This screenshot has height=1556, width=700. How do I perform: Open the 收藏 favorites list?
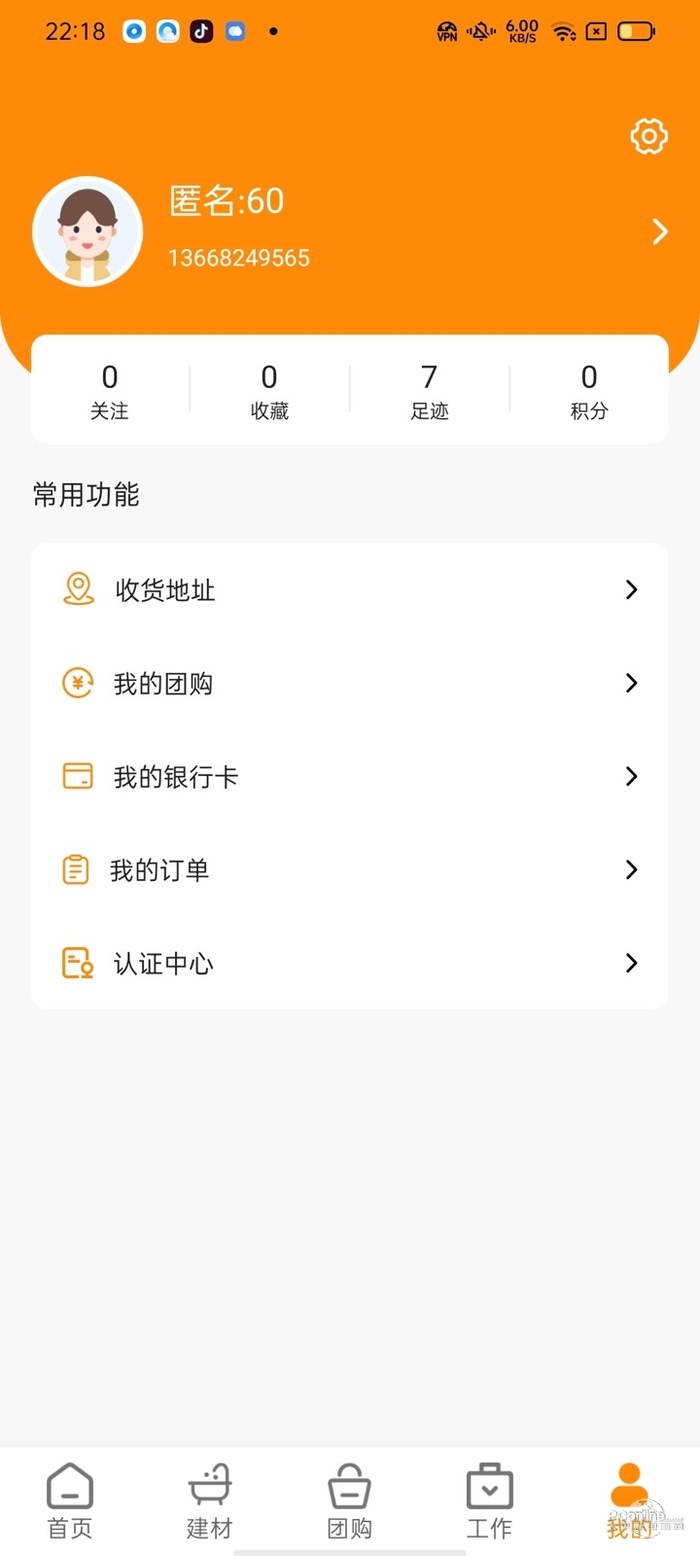(x=269, y=390)
